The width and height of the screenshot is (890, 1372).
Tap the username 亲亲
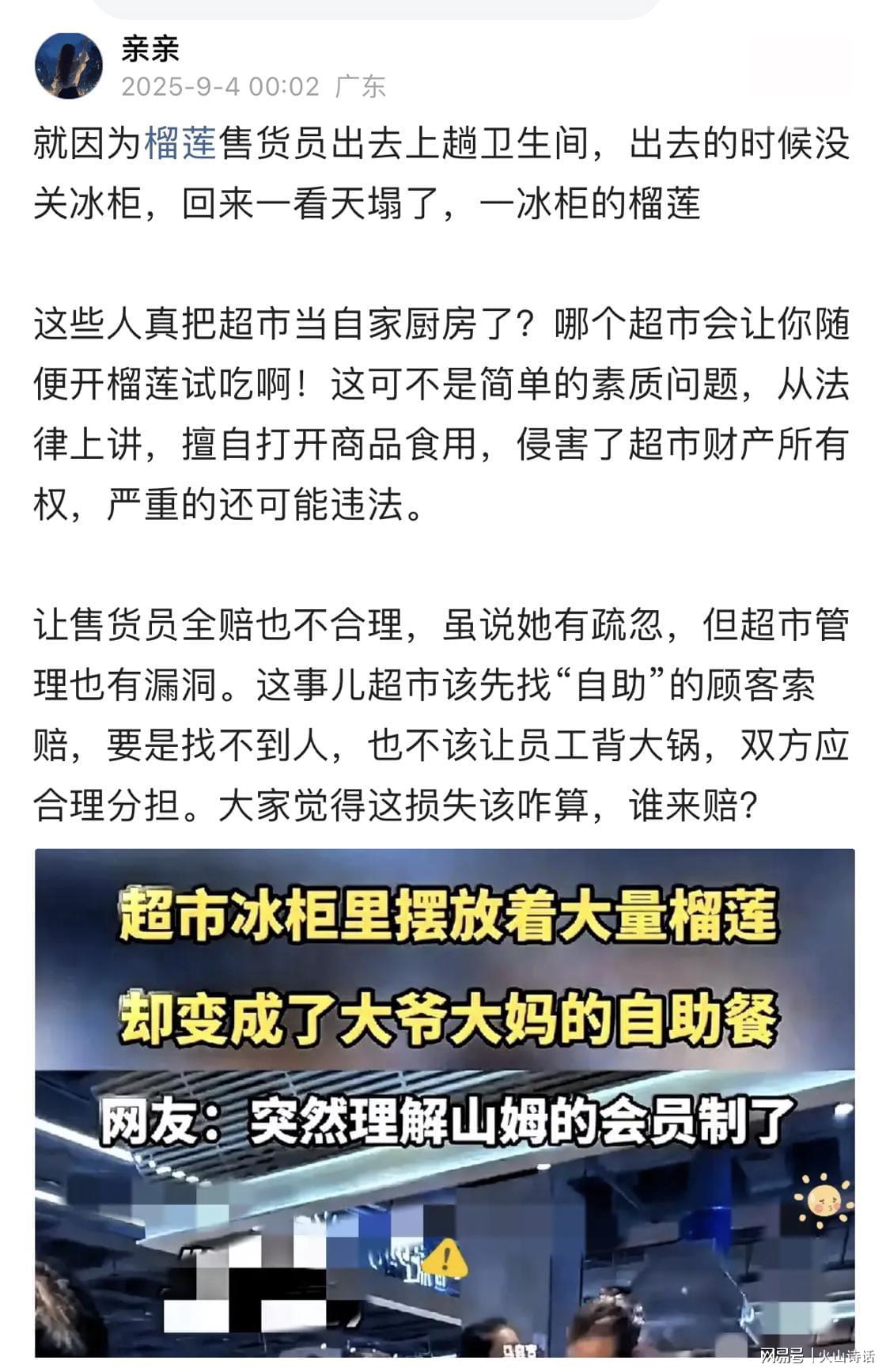click(150, 49)
